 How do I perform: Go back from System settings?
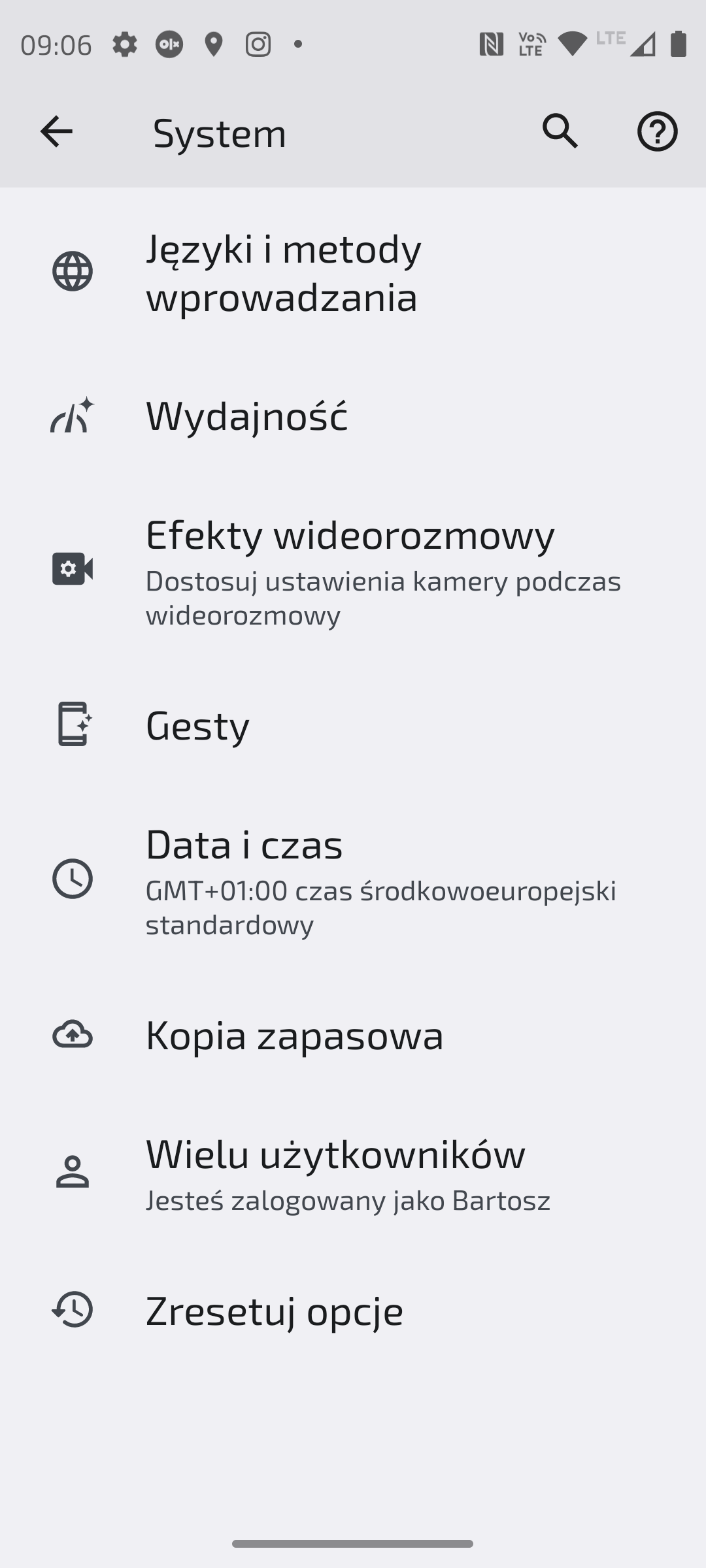coord(56,132)
